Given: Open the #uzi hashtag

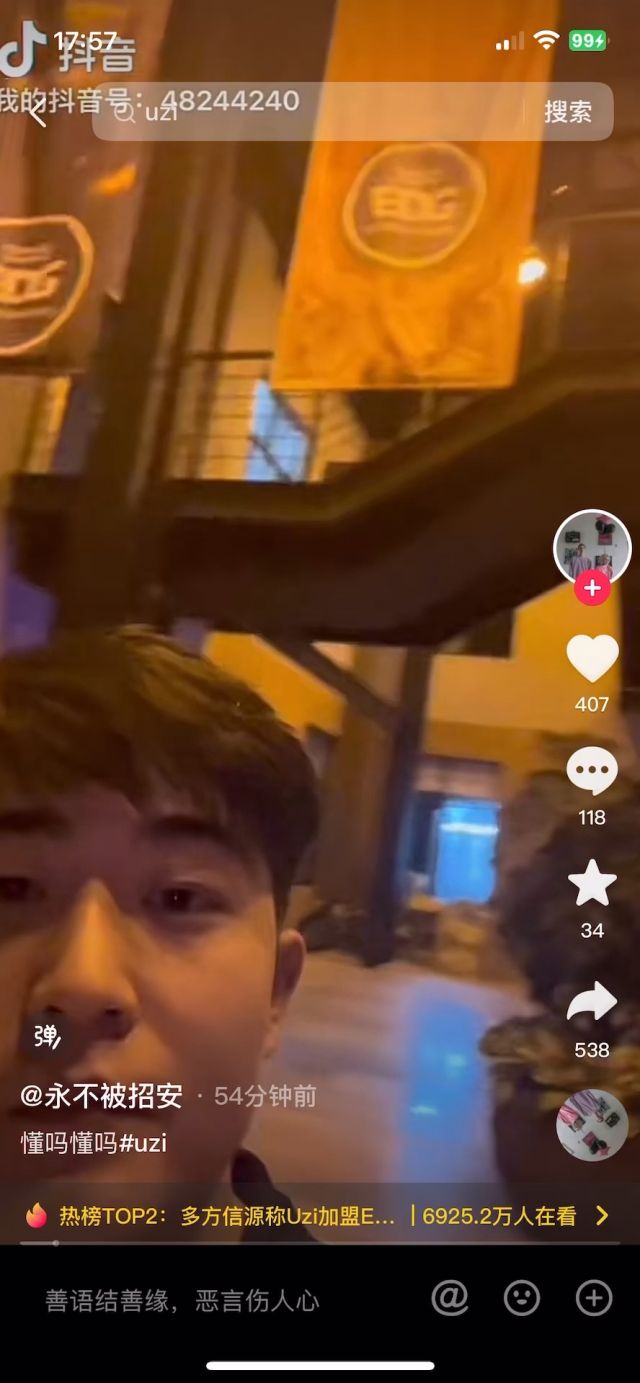Looking at the screenshot, I should [143, 1143].
